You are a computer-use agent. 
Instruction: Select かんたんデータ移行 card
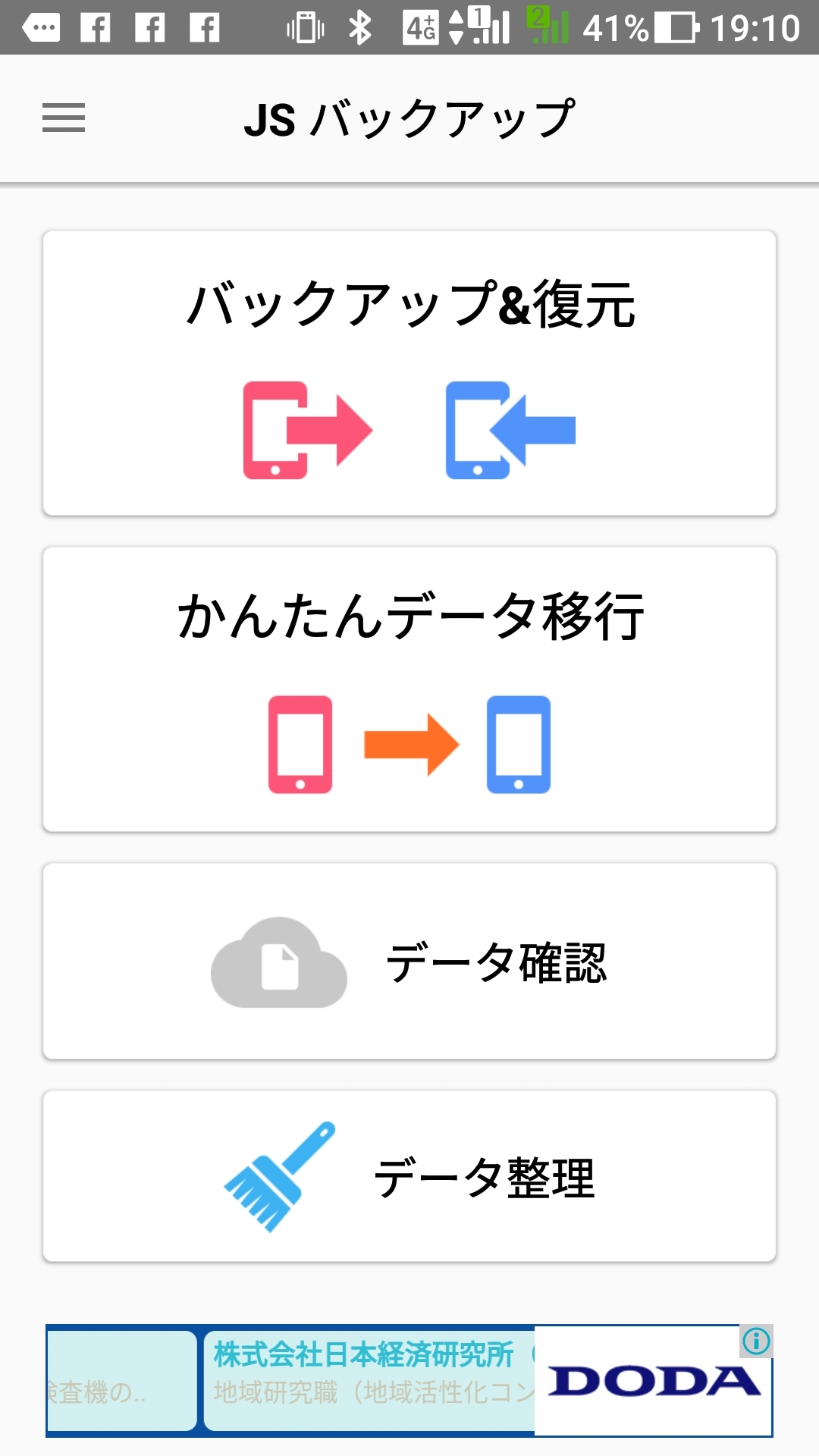point(409,689)
